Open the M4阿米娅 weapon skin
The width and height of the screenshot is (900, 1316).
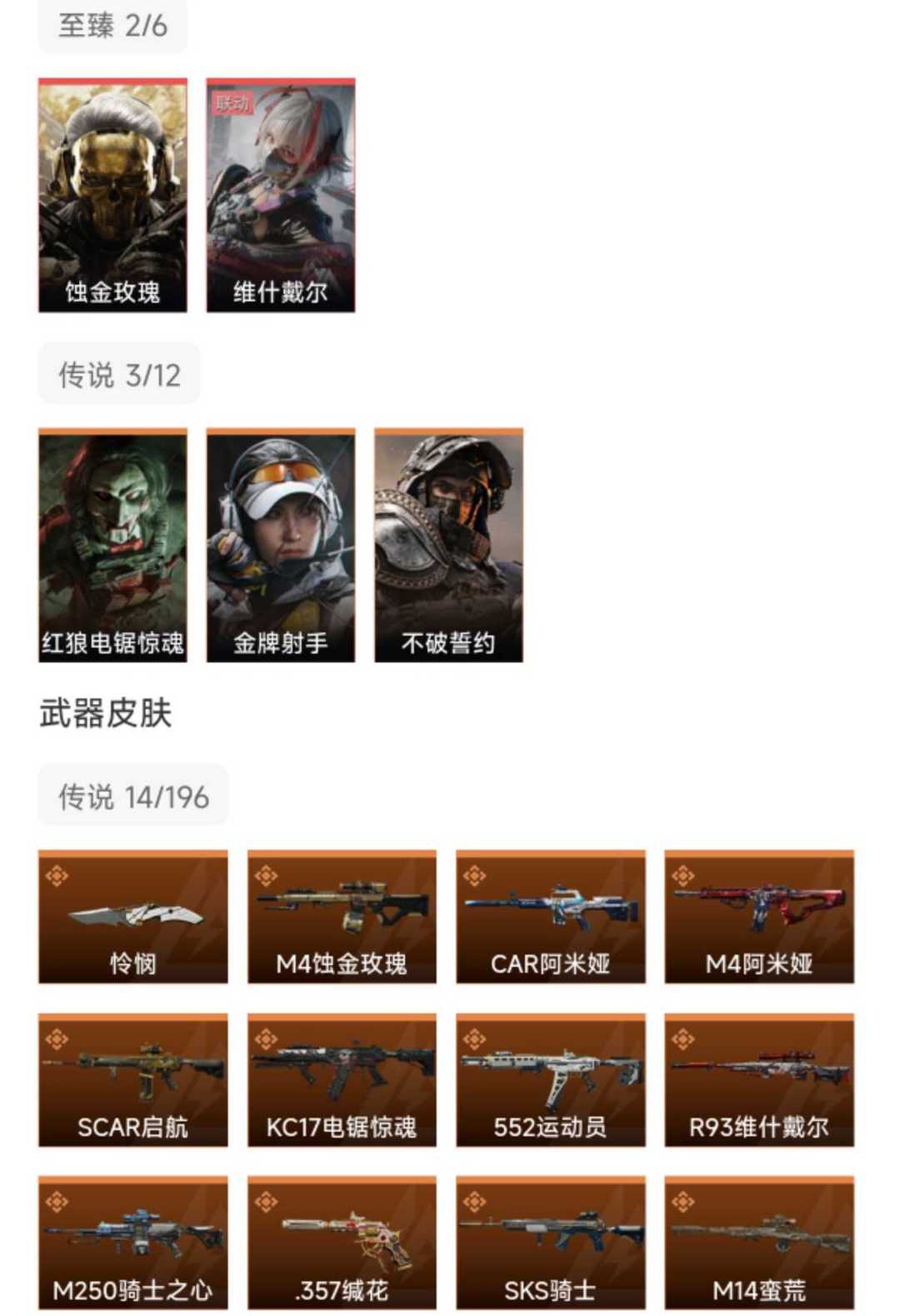pos(759,917)
